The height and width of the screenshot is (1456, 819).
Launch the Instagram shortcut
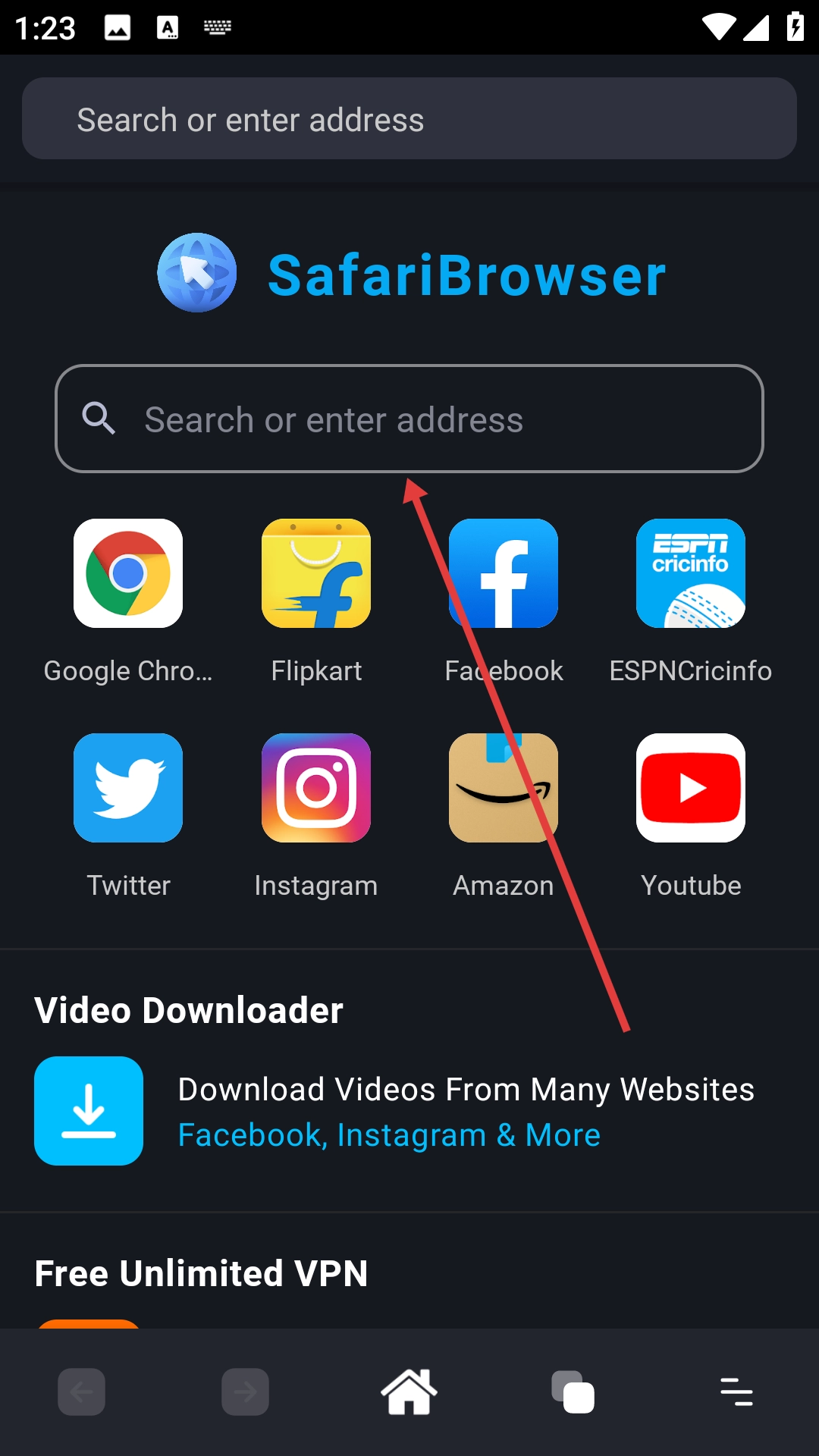(316, 789)
